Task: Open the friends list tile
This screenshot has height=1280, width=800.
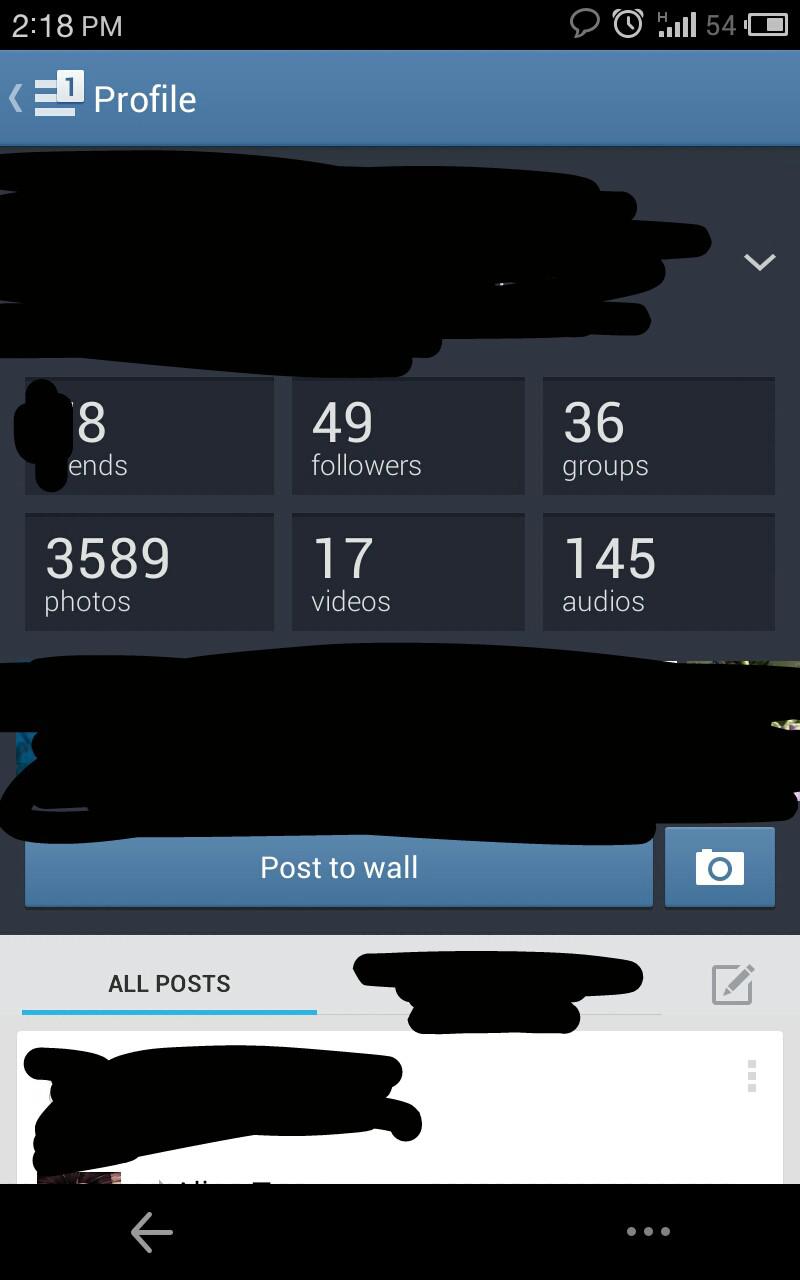Action: point(150,436)
